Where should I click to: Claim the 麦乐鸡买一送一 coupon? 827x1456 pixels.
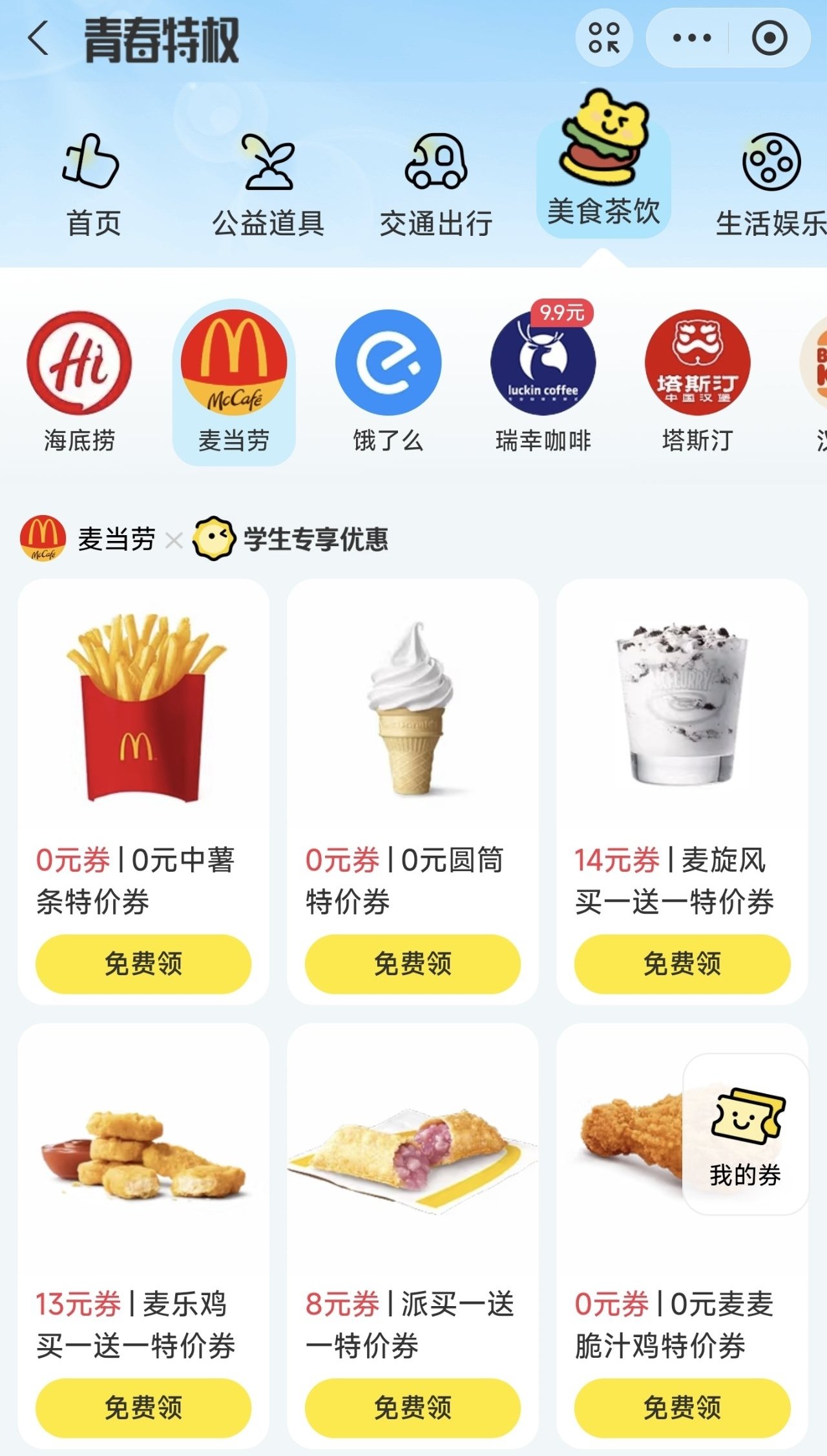(143, 1408)
